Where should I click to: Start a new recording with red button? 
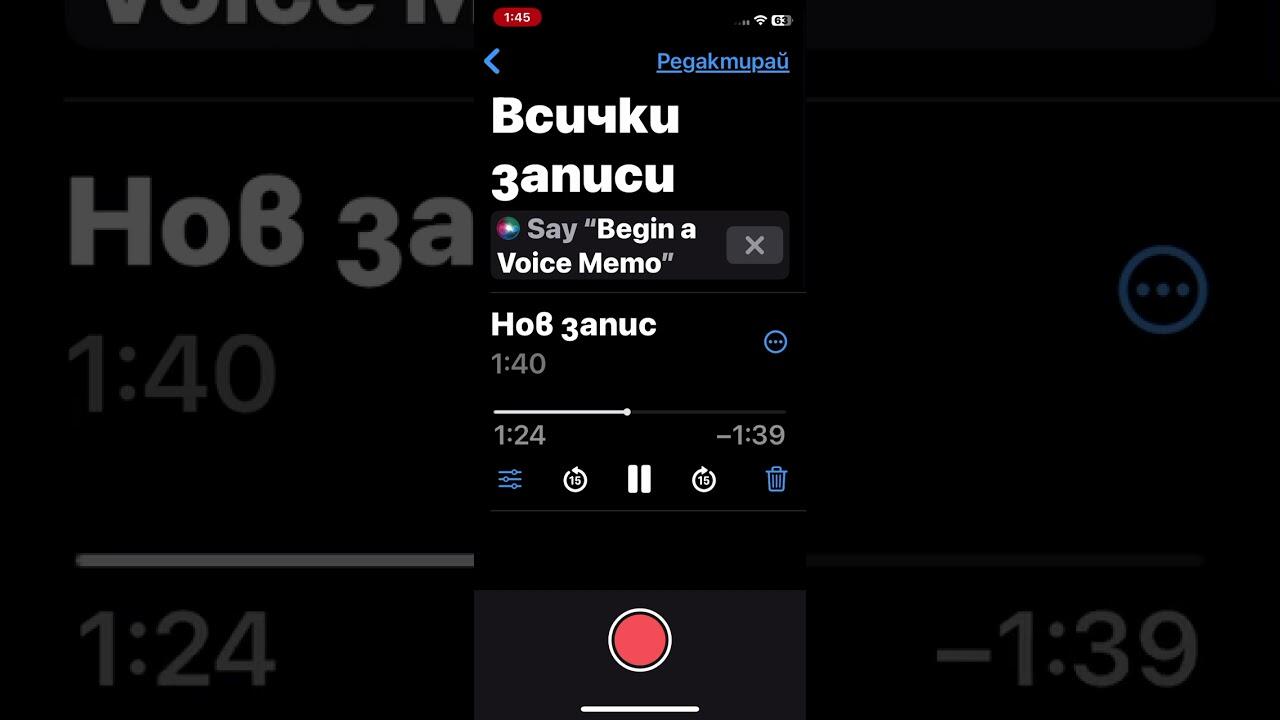[x=639, y=640]
